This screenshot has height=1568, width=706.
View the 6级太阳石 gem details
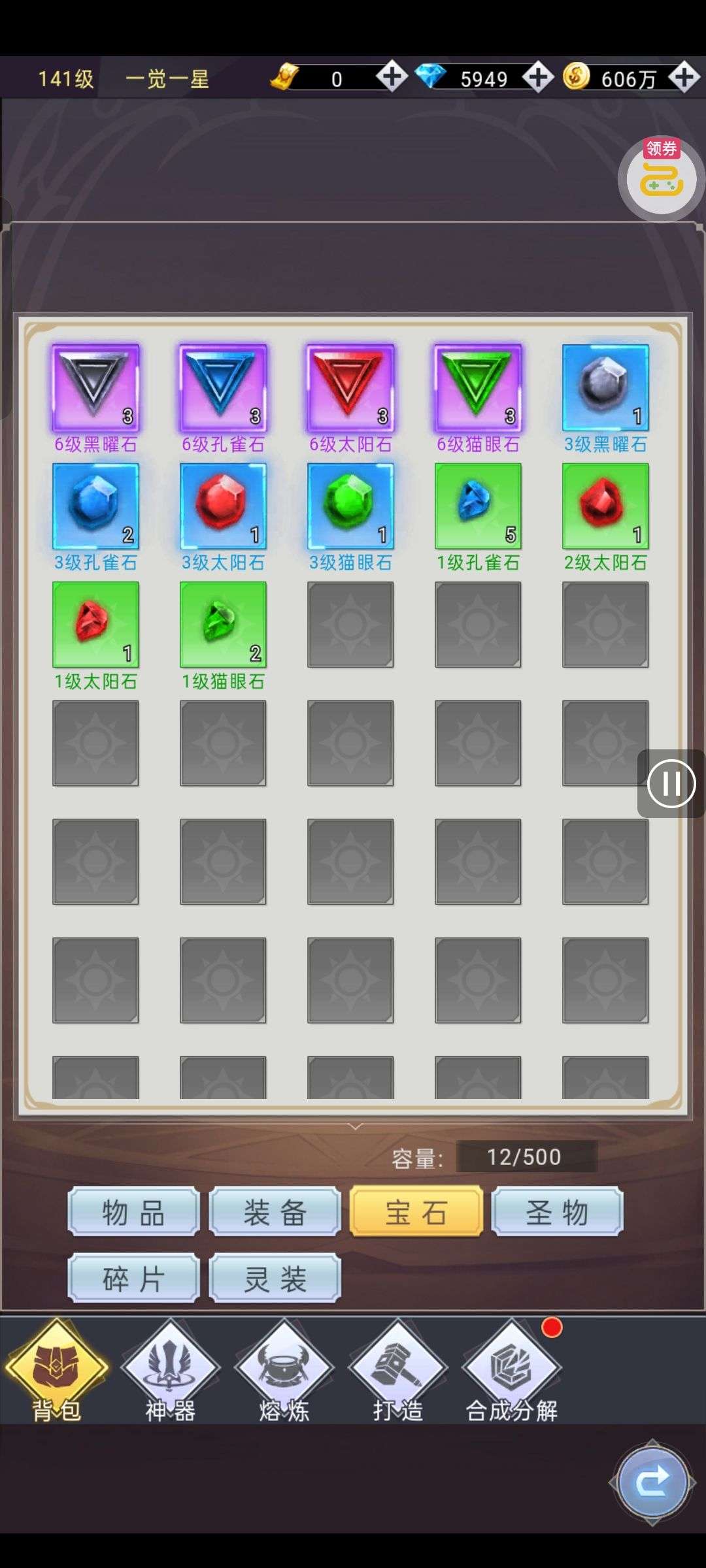tap(350, 388)
